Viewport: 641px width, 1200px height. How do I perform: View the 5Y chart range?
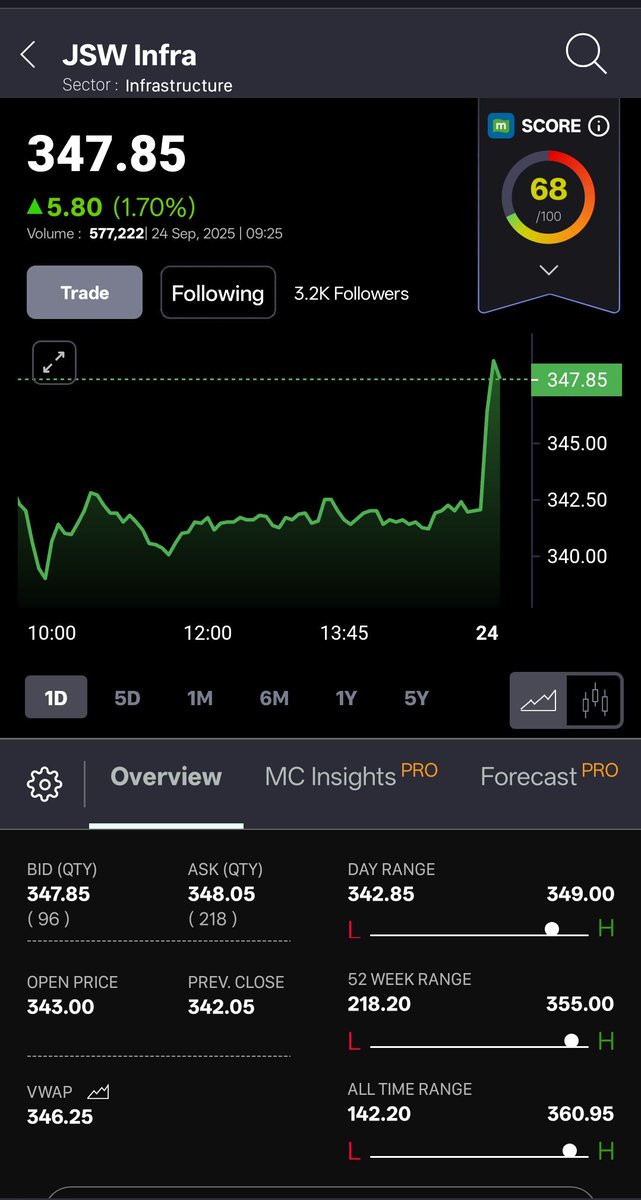[x=417, y=698]
